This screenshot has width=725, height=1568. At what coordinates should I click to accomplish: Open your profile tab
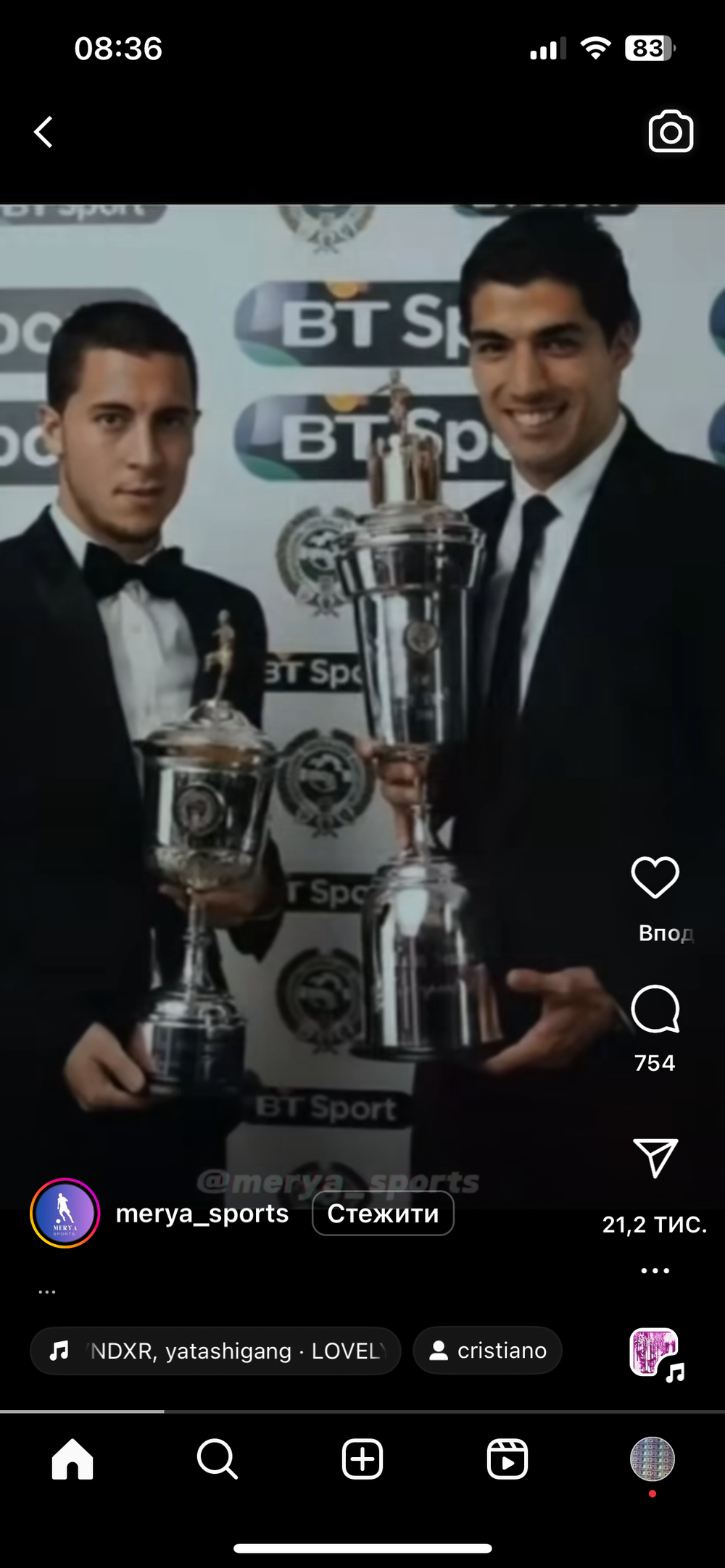click(x=652, y=1459)
